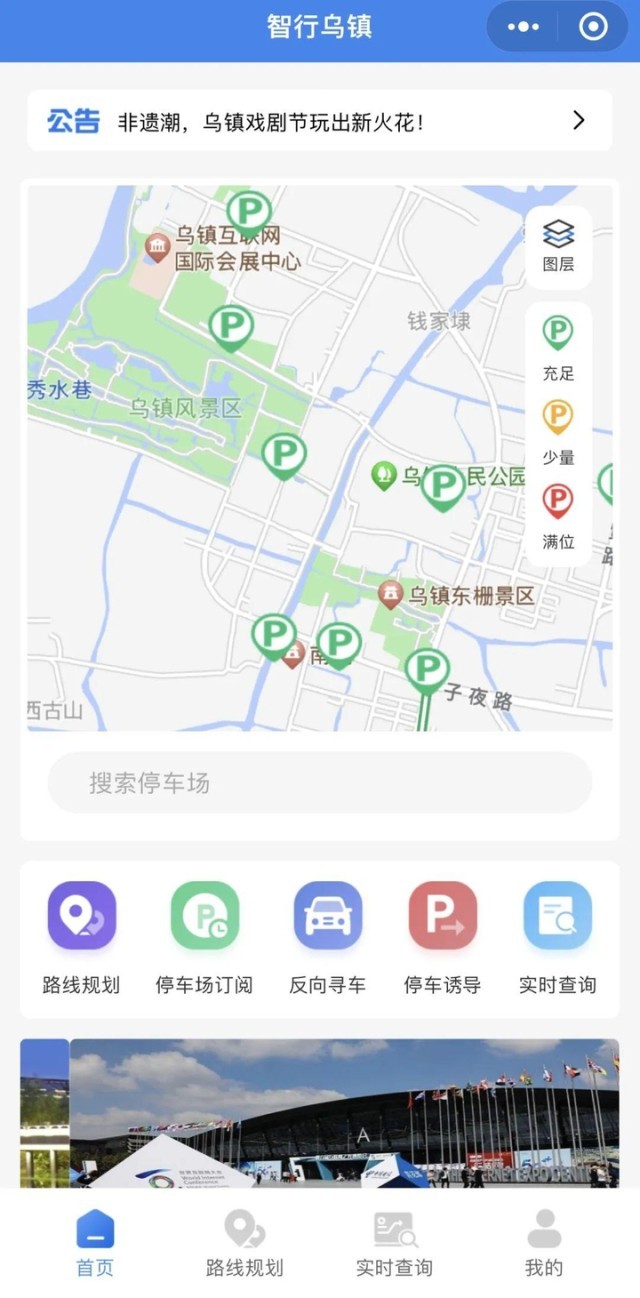Open 停车场订阅 parking subscription
Viewport: 640px width, 1298px height.
coord(204,916)
